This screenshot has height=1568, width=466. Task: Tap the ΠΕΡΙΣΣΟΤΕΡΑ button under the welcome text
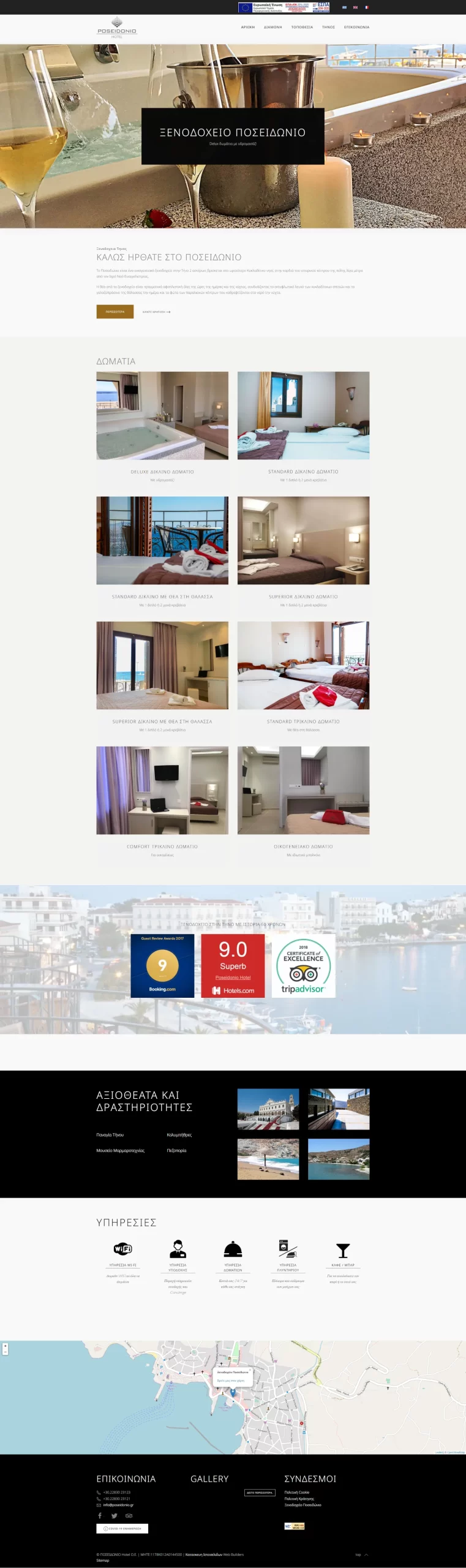point(115,312)
